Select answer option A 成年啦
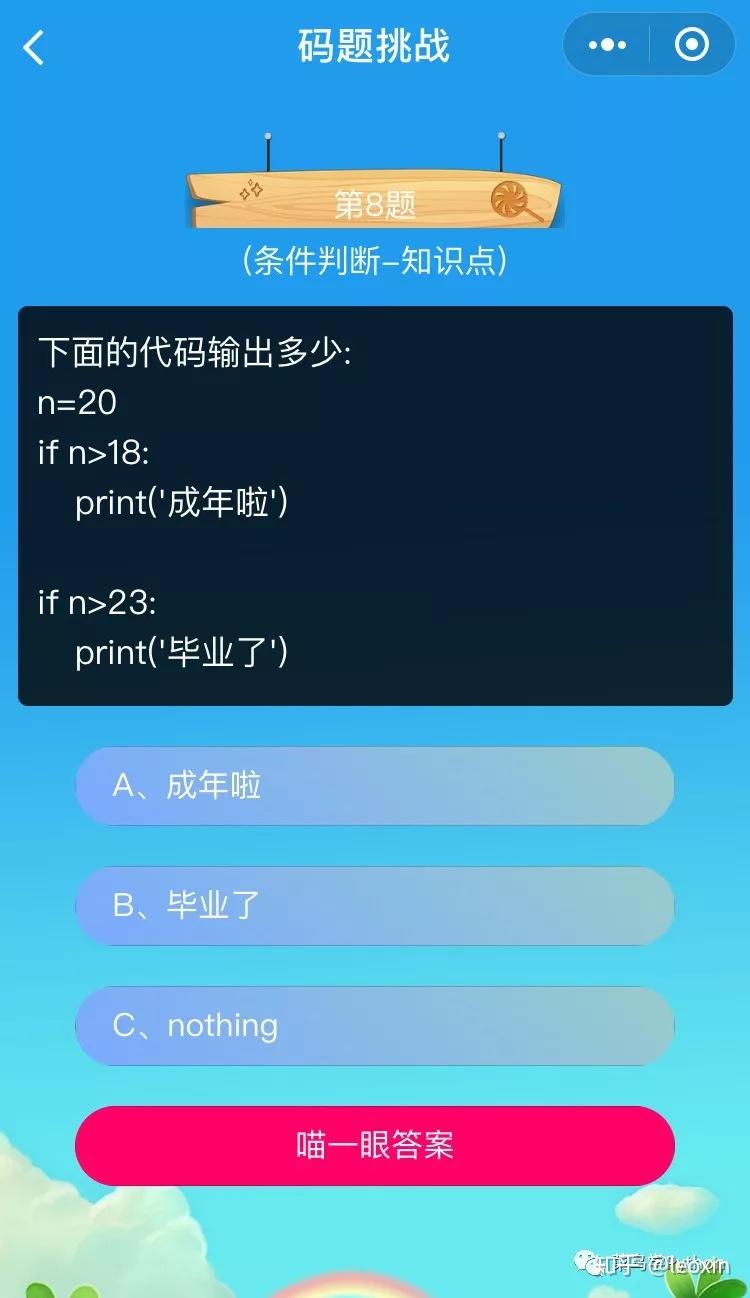The width and height of the screenshot is (750, 1298). [x=375, y=787]
